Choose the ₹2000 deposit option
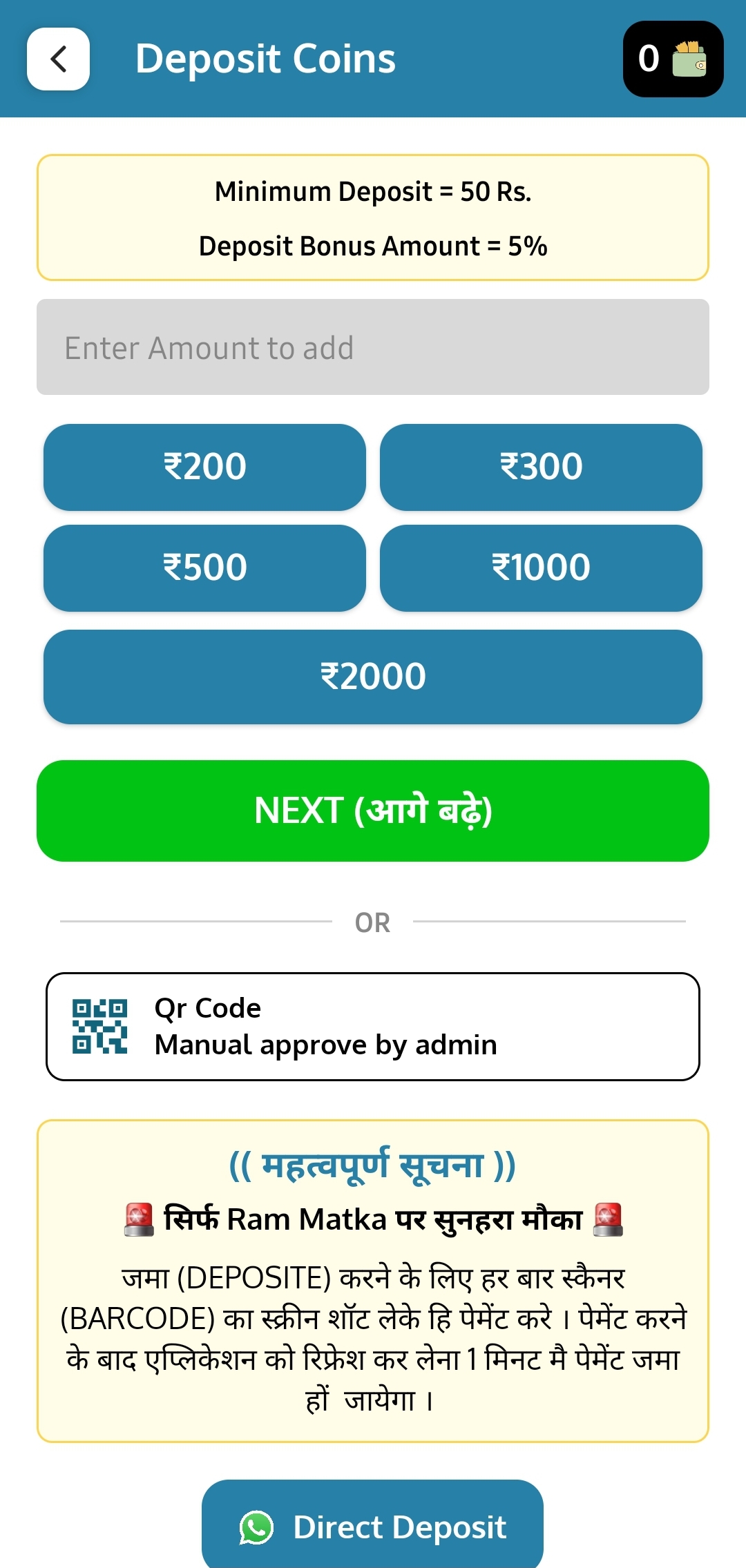This screenshot has height=1568, width=746. click(372, 676)
